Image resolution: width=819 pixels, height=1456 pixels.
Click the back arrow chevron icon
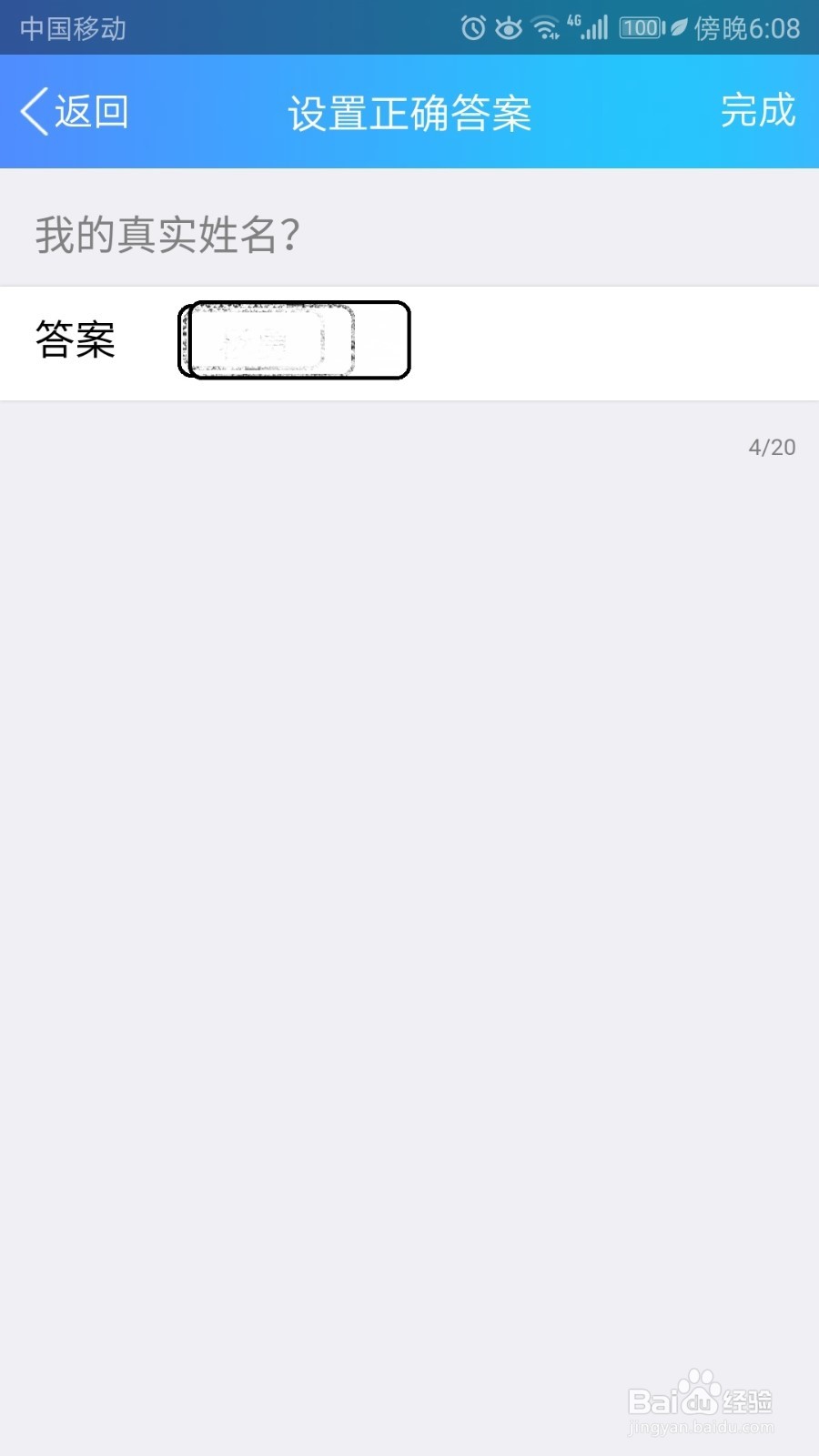(x=31, y=111)
